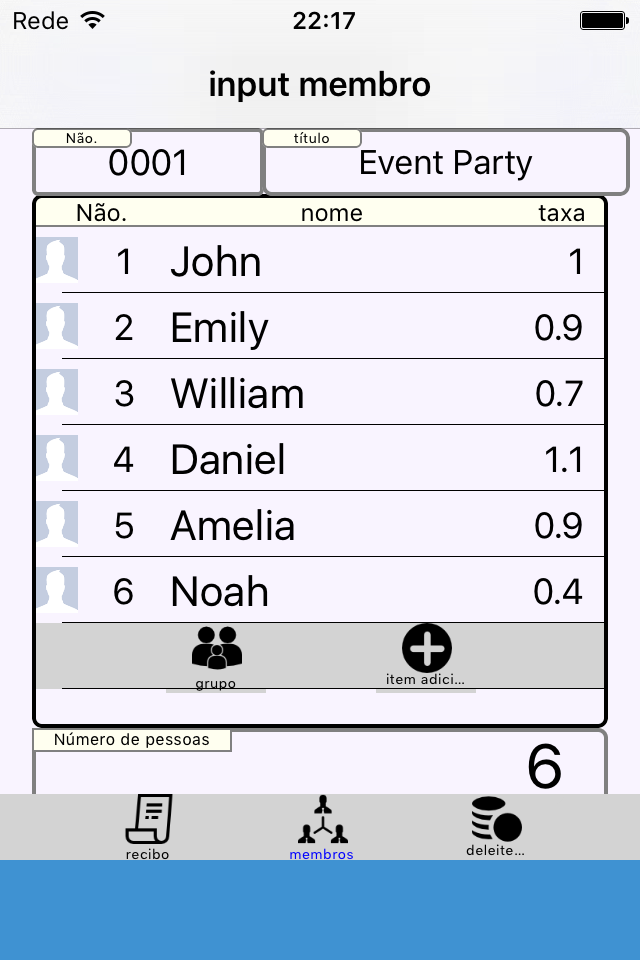Select member Noah
640x960 pixels.
pos(320,591)
